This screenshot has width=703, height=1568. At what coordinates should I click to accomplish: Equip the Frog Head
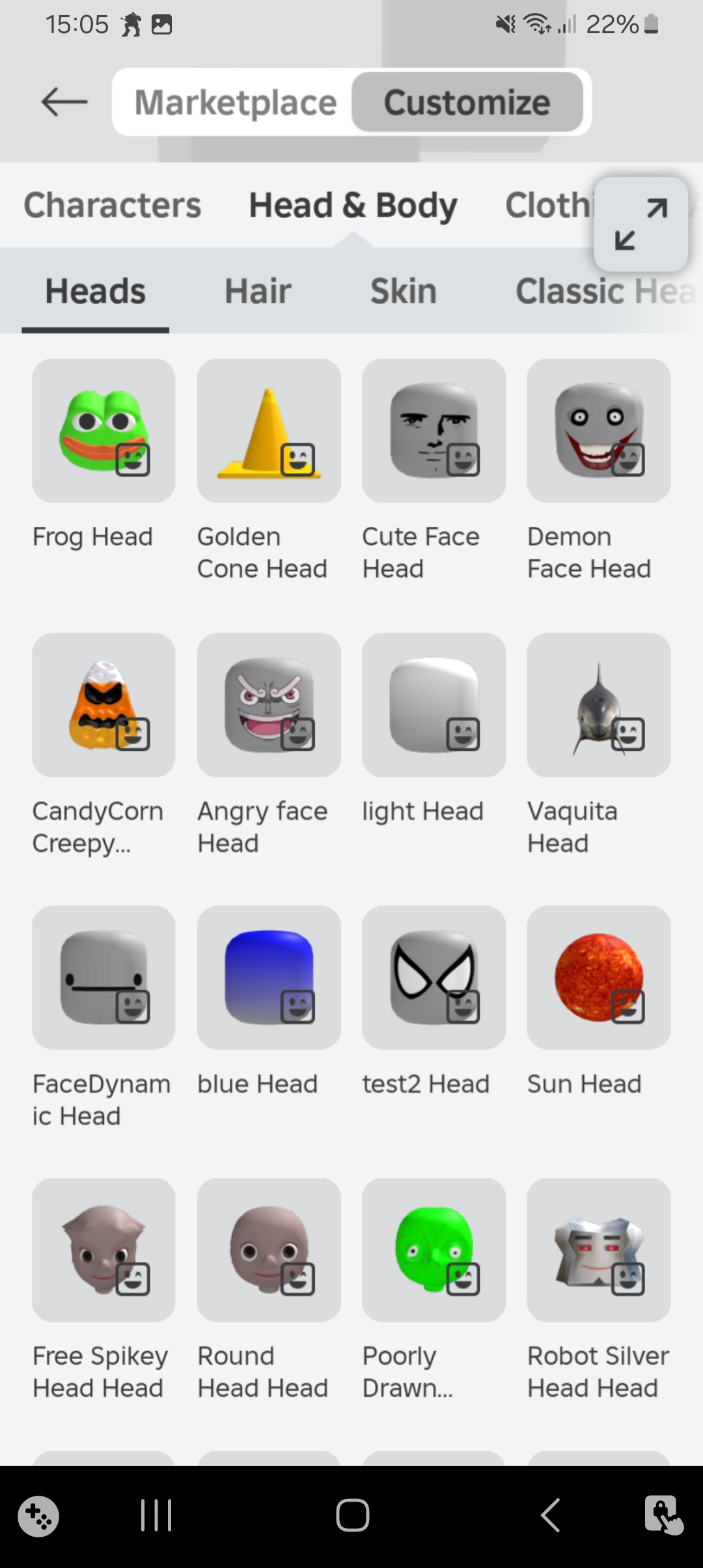point(103,430)
